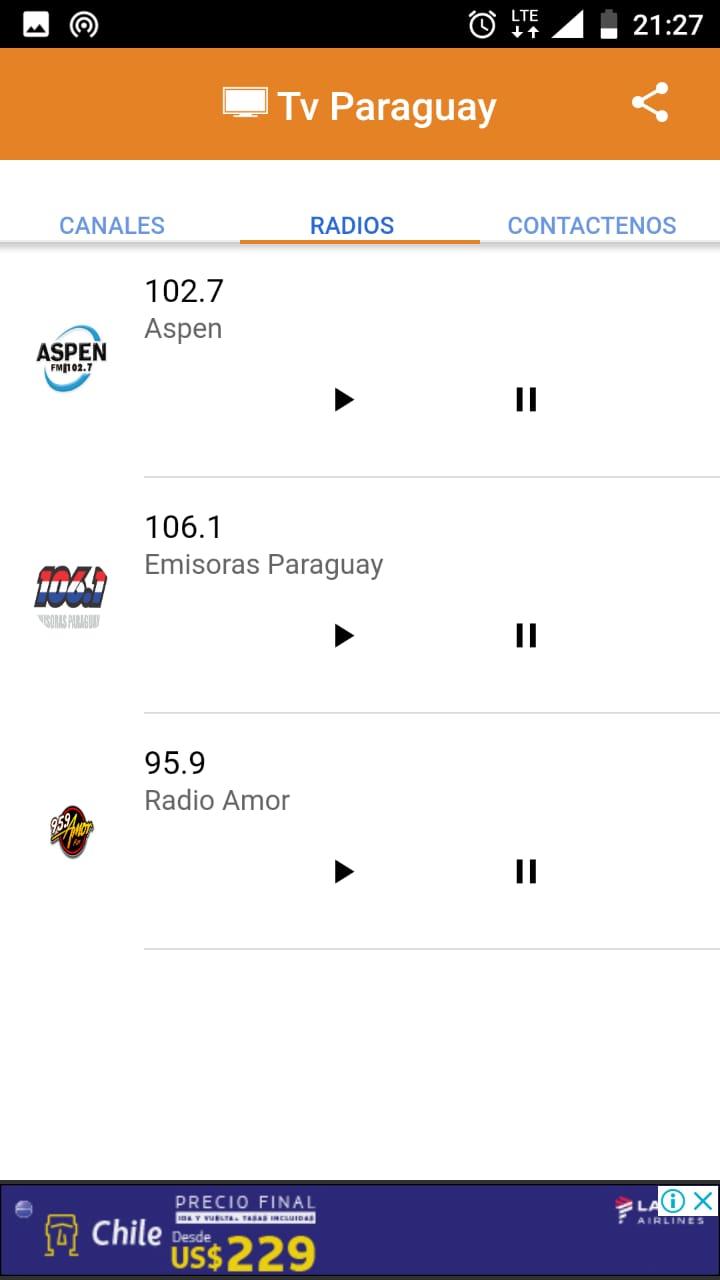Select the Radios tab
The width and height of the screenshot is (720, 1280).
click(x=352, y=225)
